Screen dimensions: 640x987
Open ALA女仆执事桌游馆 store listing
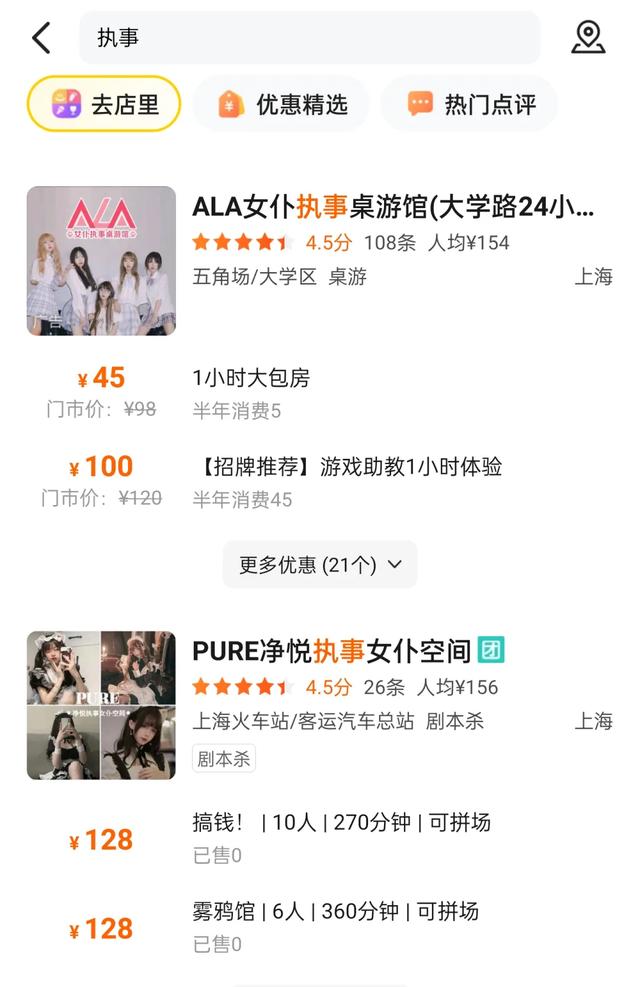[392, 209]
